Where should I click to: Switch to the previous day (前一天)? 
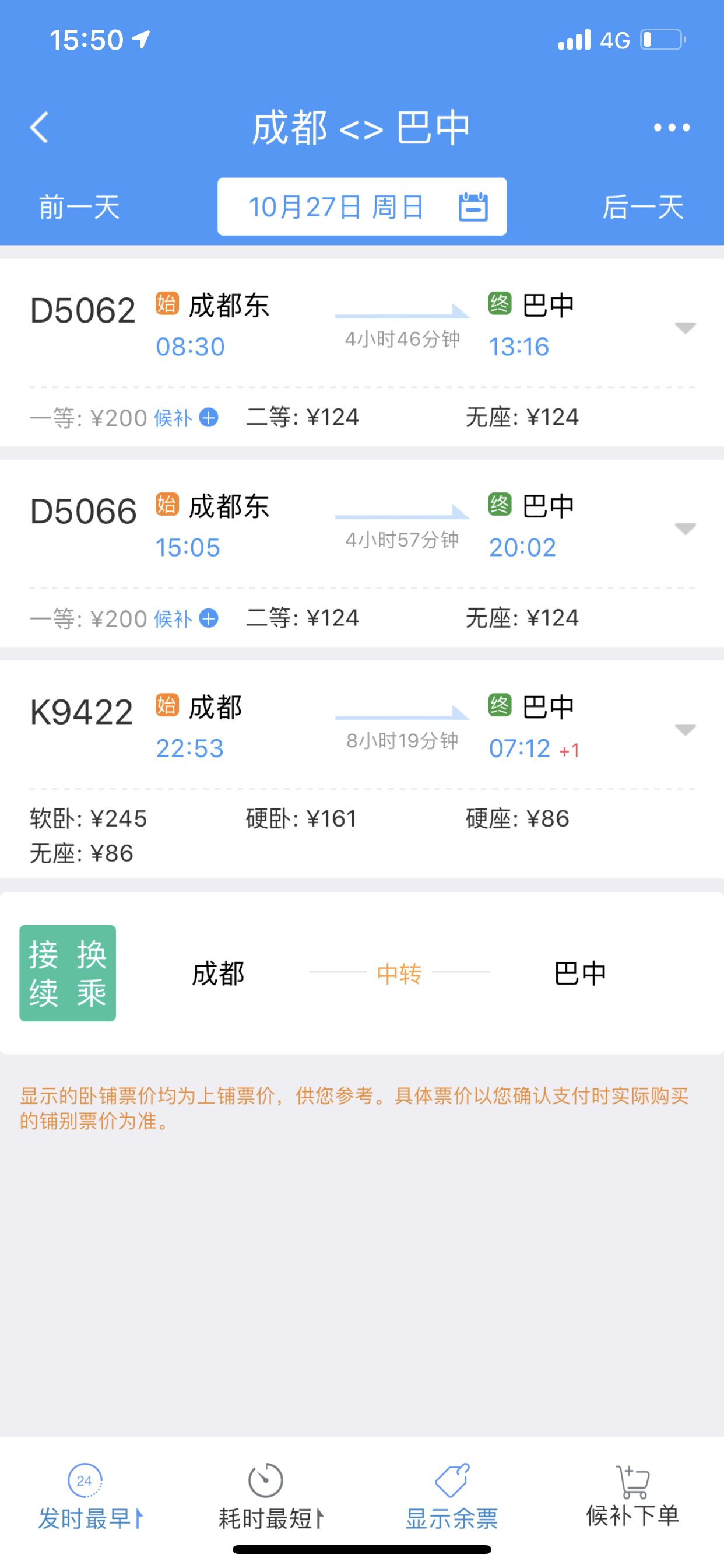click(x=79, y=207)
